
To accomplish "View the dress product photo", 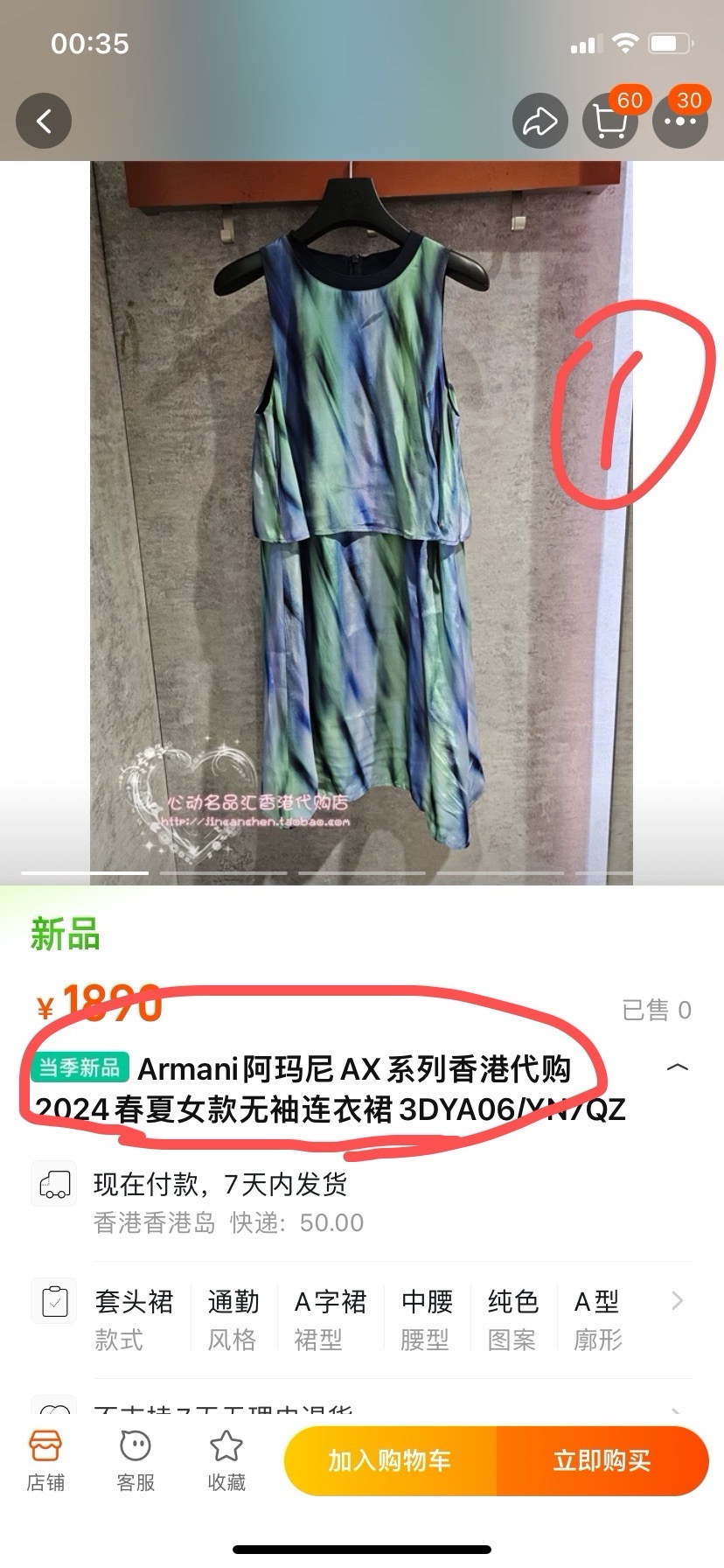I will coord(361,516).
